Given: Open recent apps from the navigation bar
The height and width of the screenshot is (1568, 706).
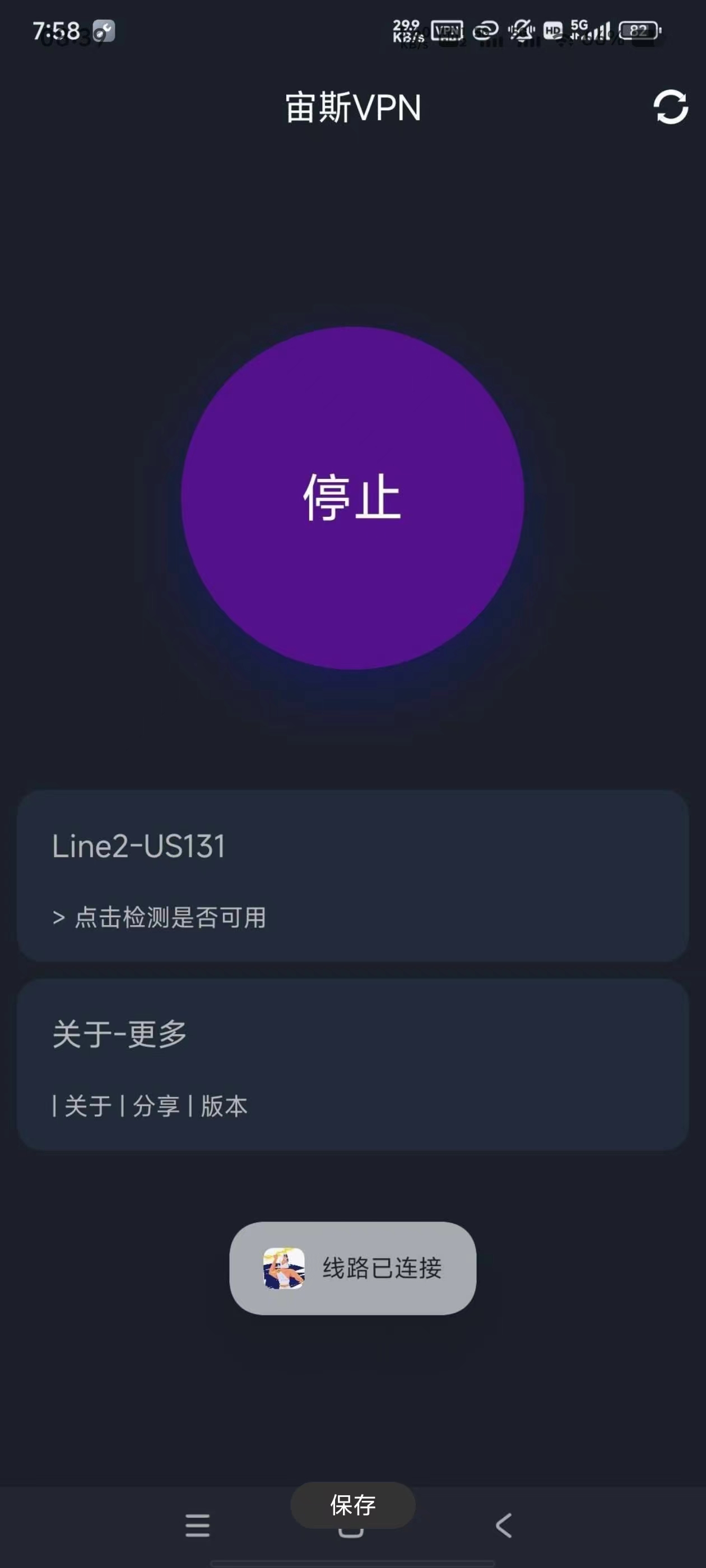Looking at the screenshot, I should 197,1525.
